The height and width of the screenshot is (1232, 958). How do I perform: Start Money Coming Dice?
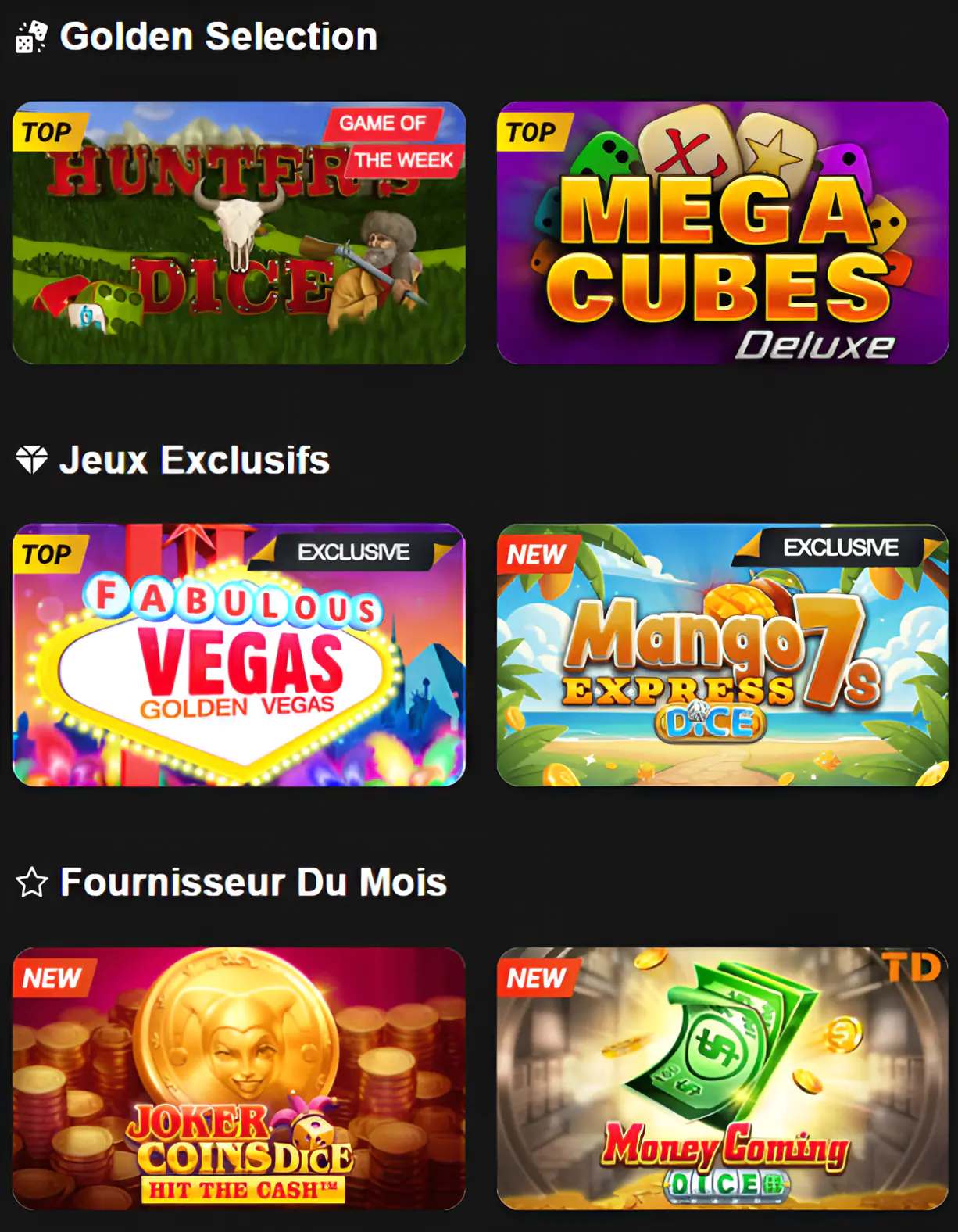(722, 1079)
